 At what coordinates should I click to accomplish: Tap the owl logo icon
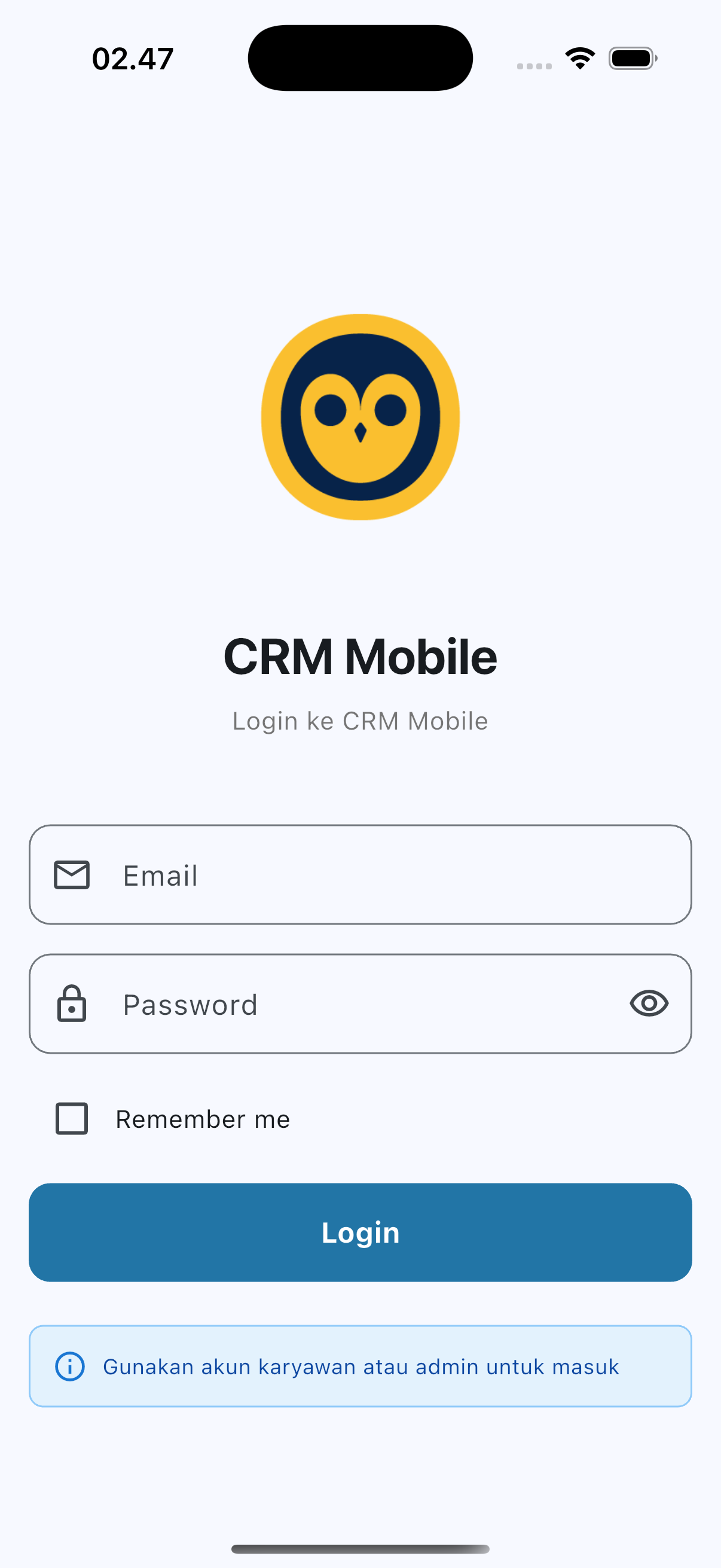coord(361,416)
